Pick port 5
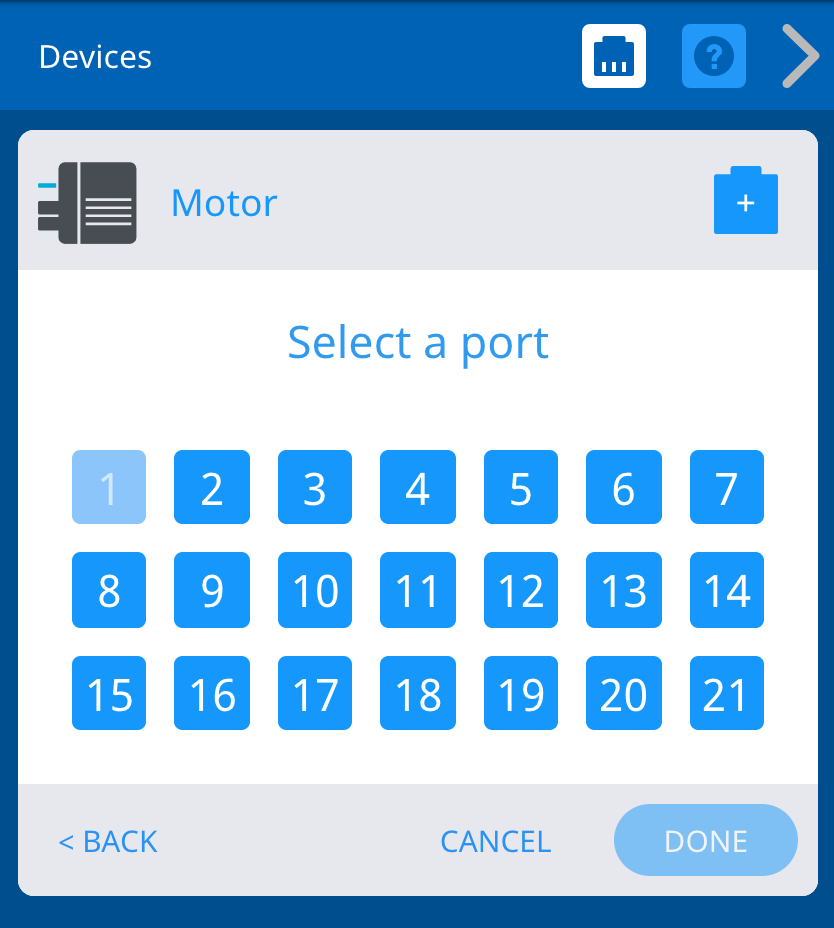The width and height of the screenshot is (834, 928). (521, 487)
